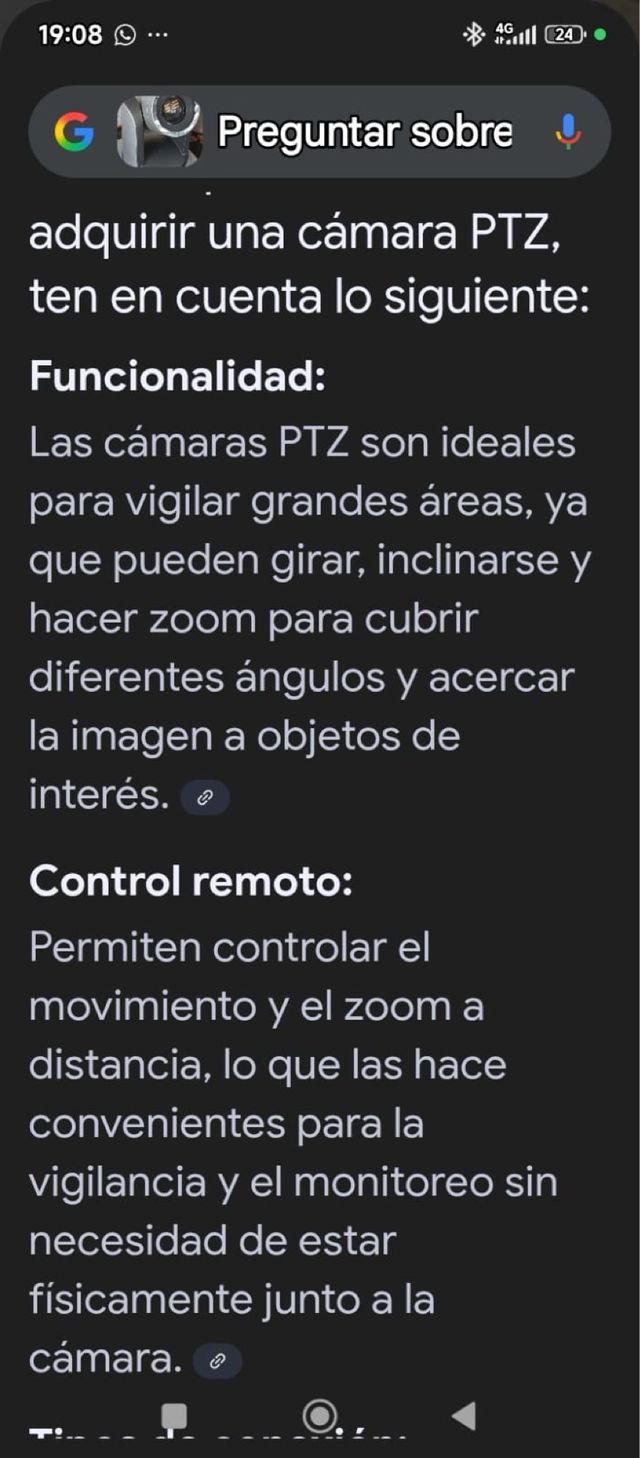Tap the Google logo icon
Viewport: 640px width, 1458px height.
point(74,132)
